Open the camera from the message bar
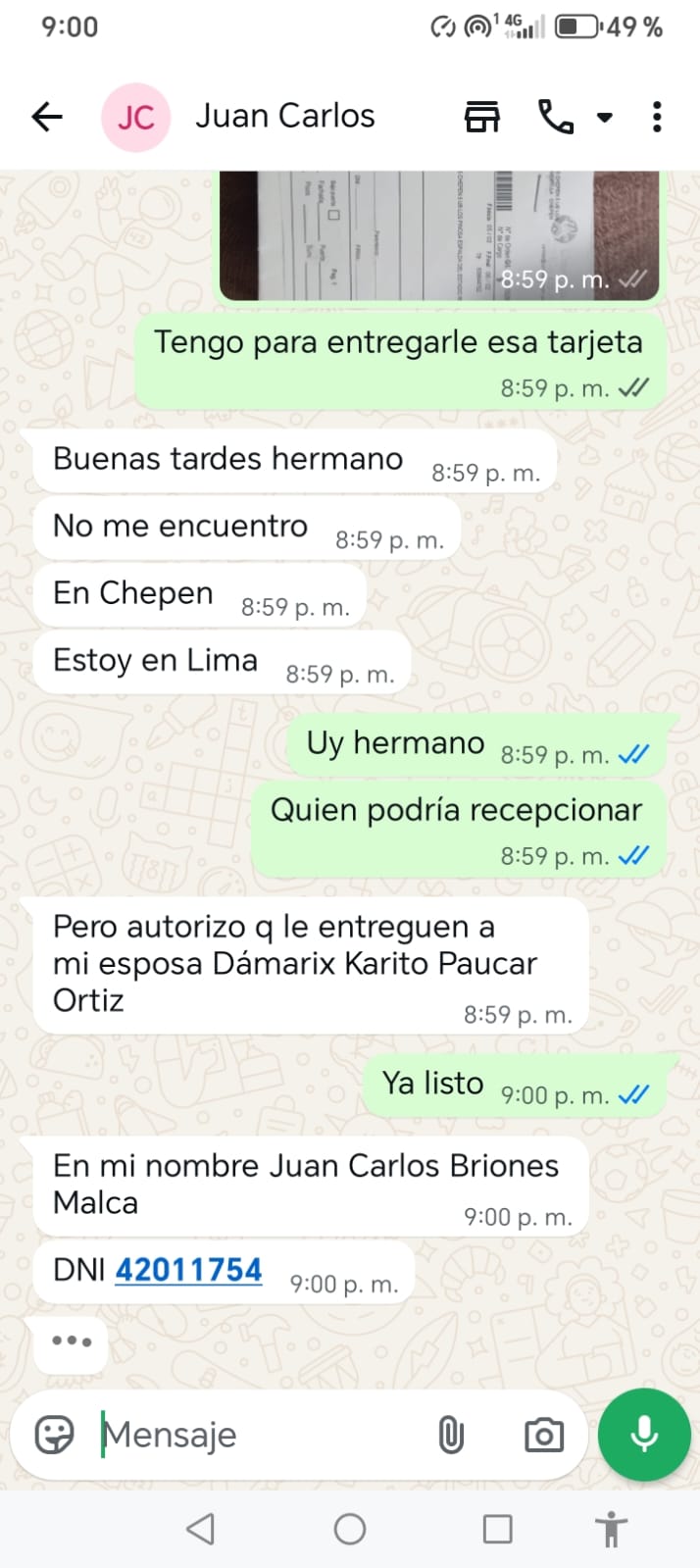 [544, 1436]
